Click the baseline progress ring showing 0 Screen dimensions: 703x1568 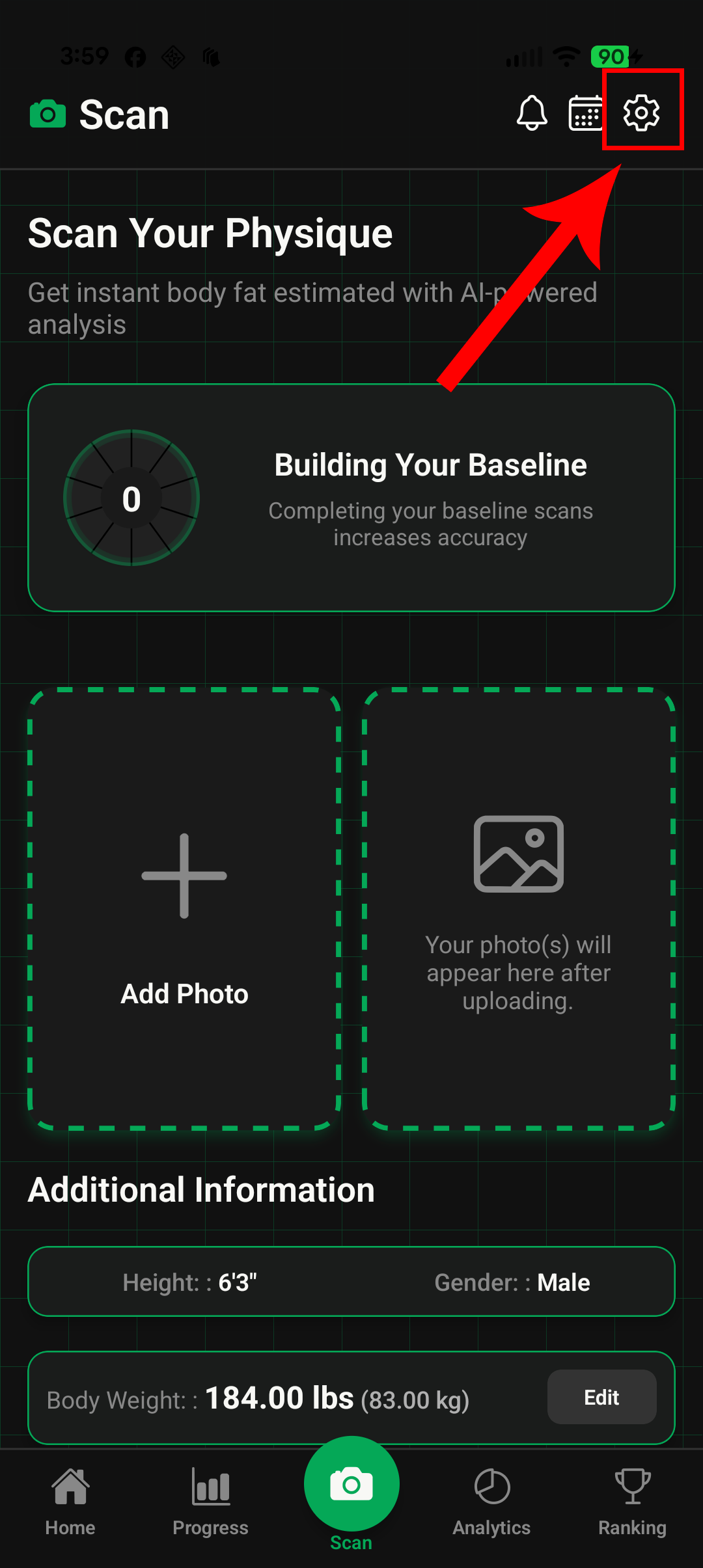(131, 498)
